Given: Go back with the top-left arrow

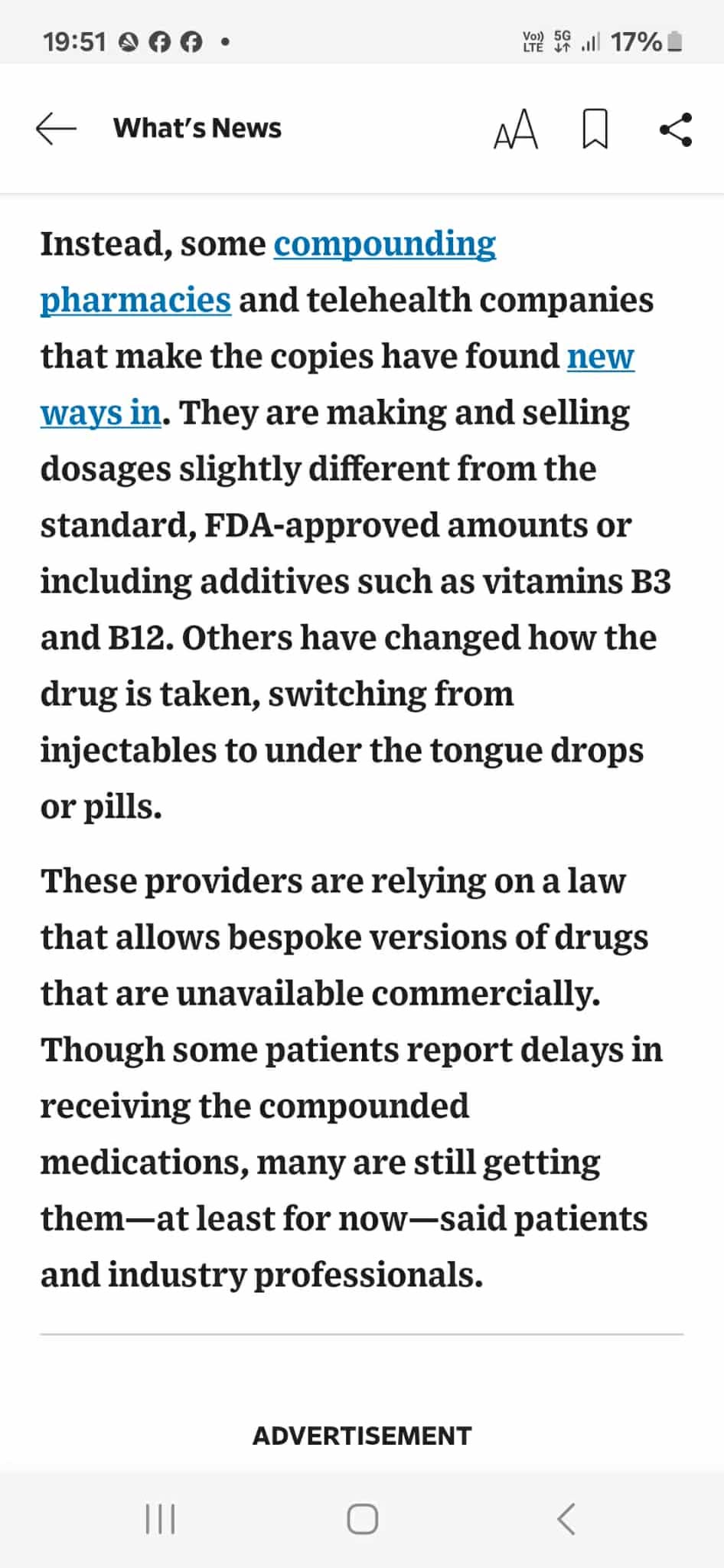Looking at the screenshot, I should 56,129.
